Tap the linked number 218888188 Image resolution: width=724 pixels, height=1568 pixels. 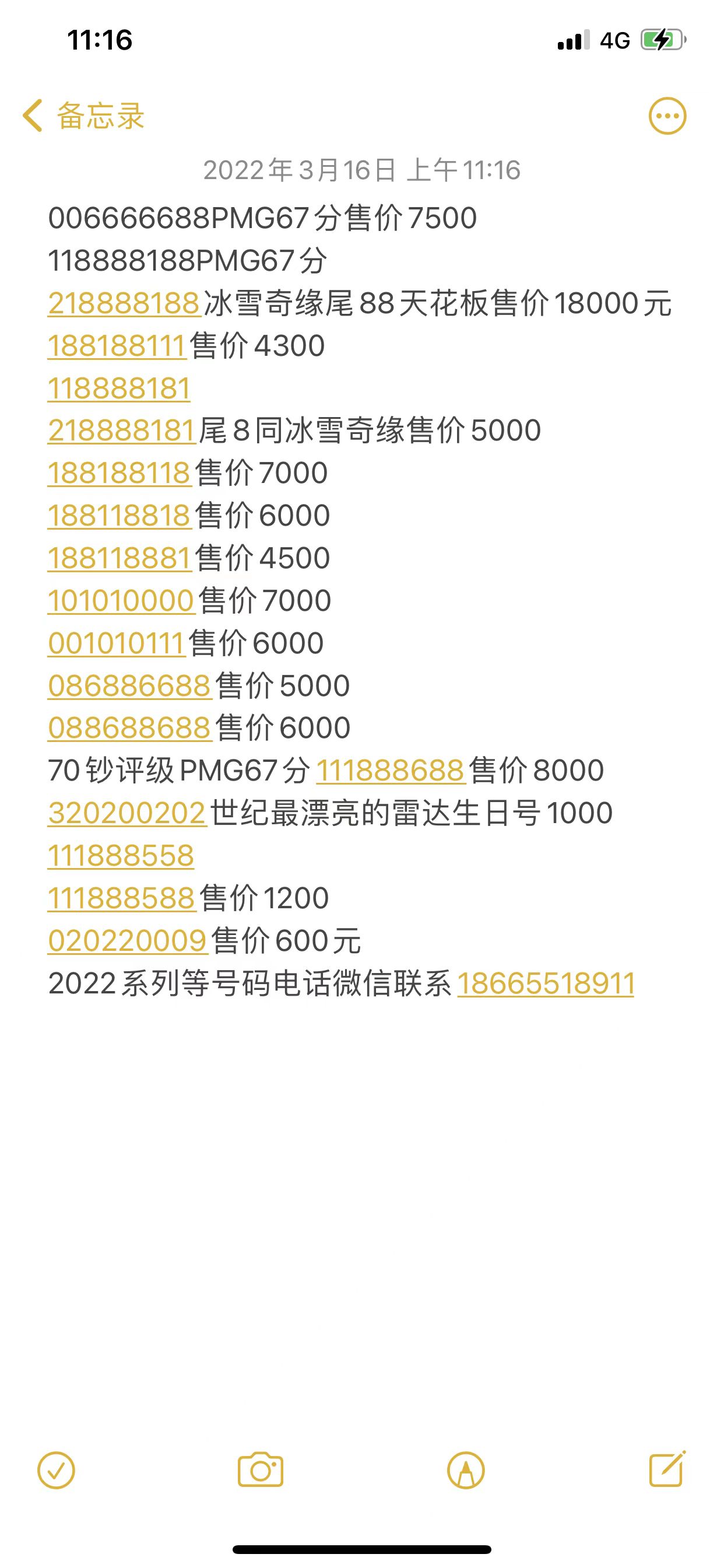coord(124,303)
